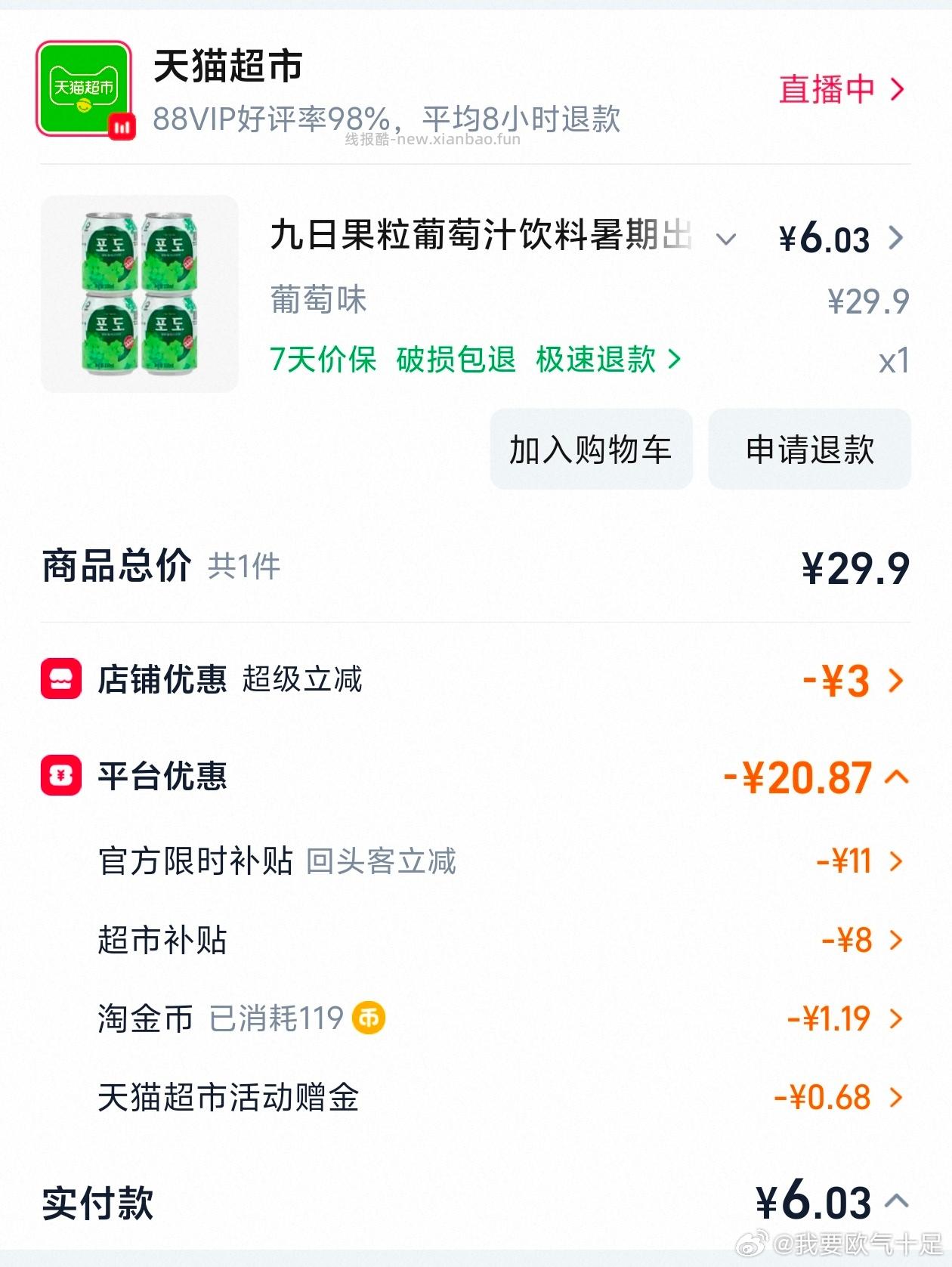Open 店铺优惠 超级立减 discount details
952x1267 pixels.
(x=895, y=679)
